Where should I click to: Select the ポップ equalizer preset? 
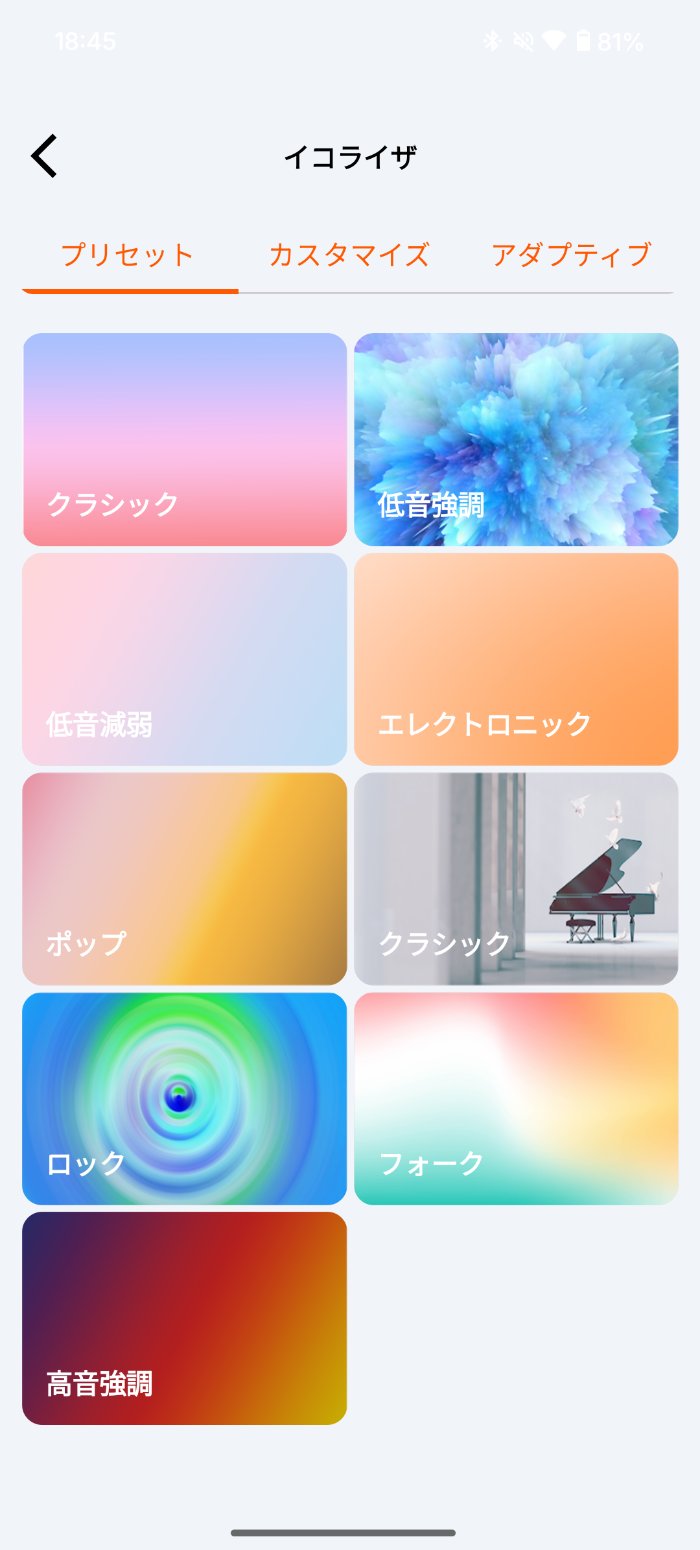(184, 879)
